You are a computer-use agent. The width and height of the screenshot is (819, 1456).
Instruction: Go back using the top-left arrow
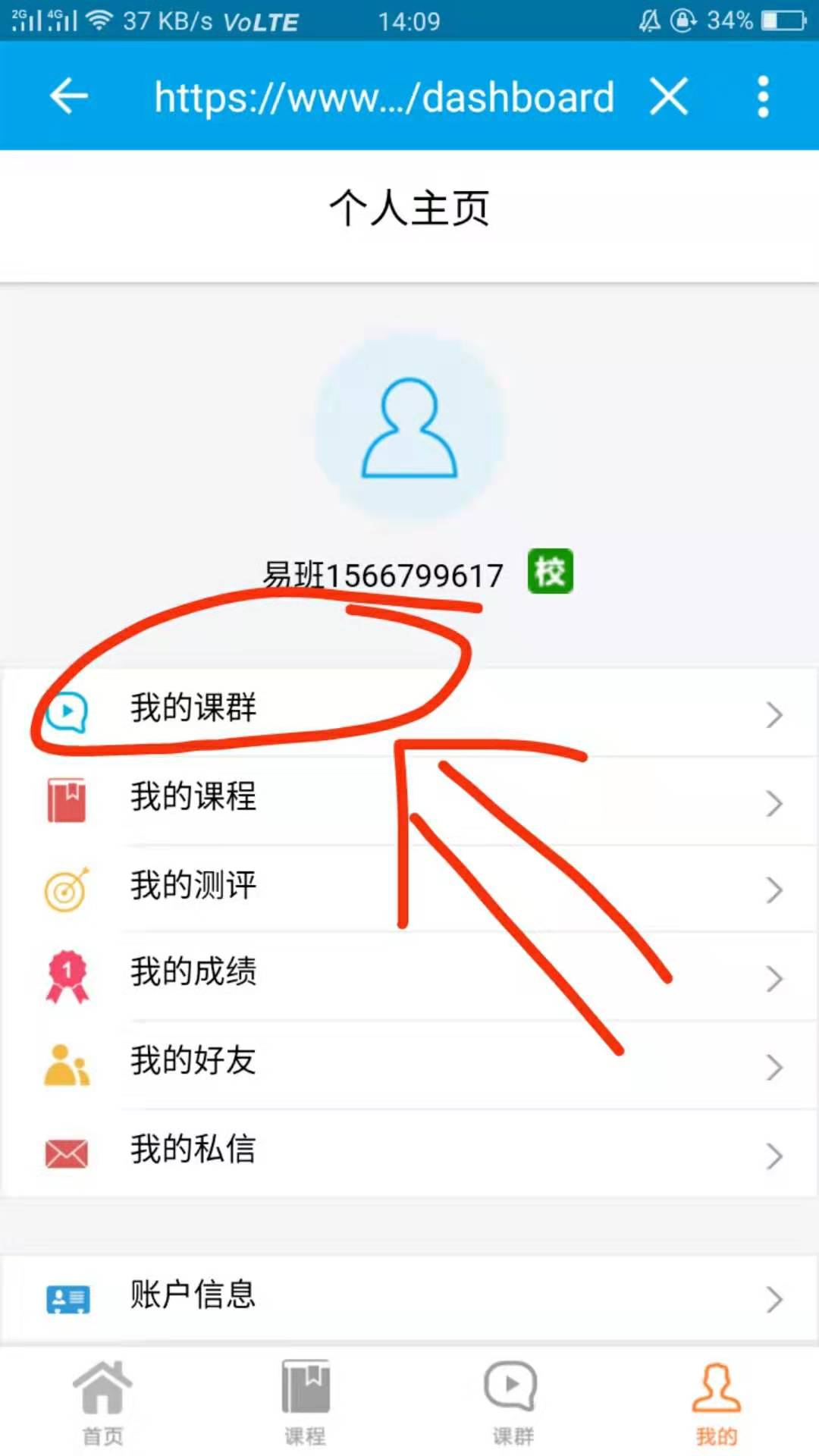[68, 96]
